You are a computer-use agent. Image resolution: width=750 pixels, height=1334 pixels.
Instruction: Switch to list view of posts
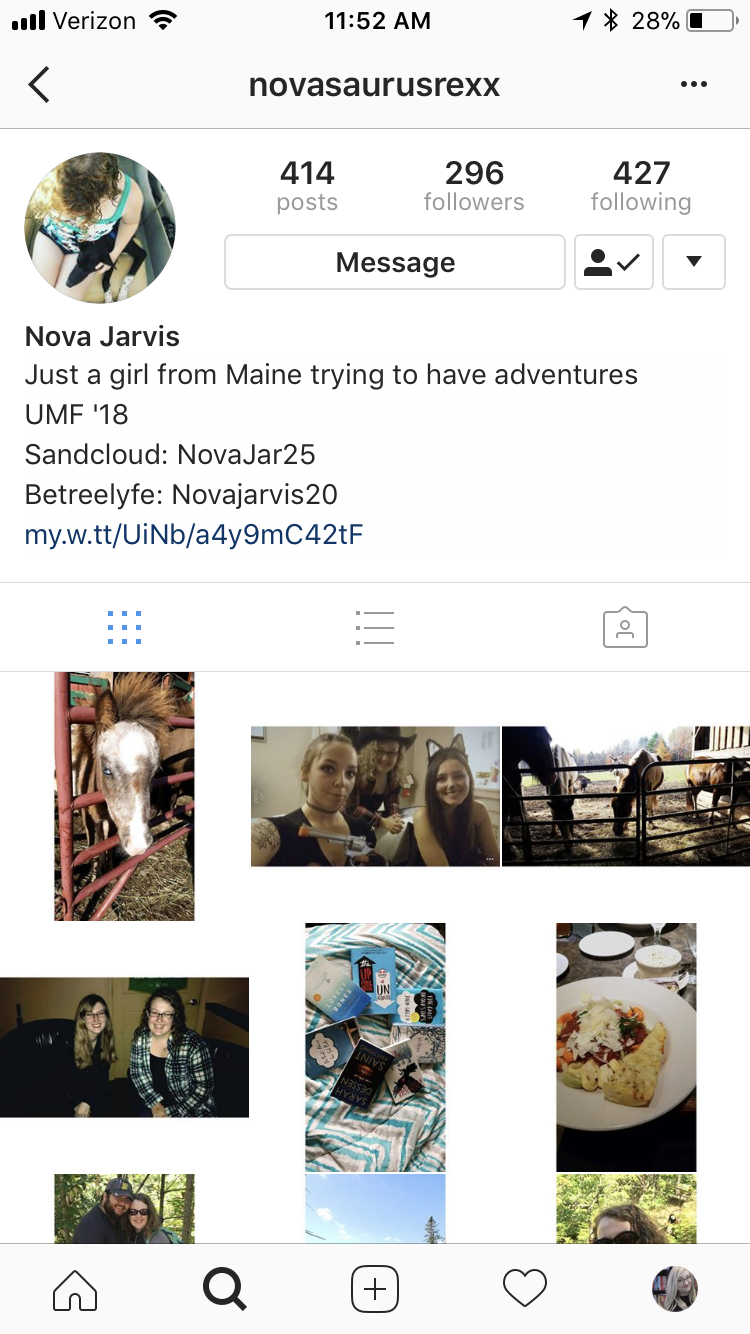click(x=375, y=627)
